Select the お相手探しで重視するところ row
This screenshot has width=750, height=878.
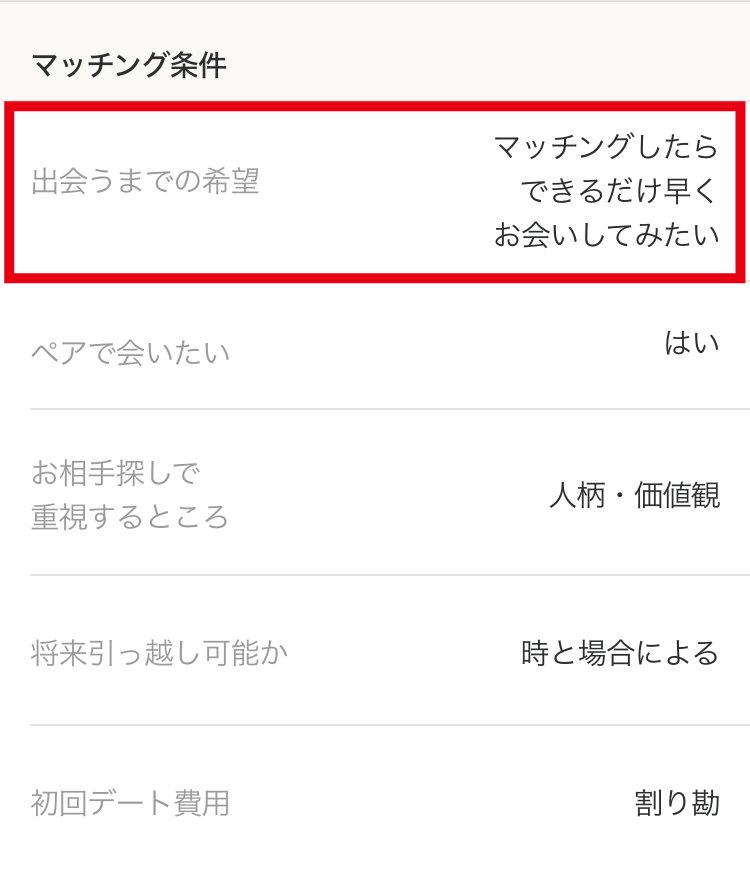(x=375, y=494)
